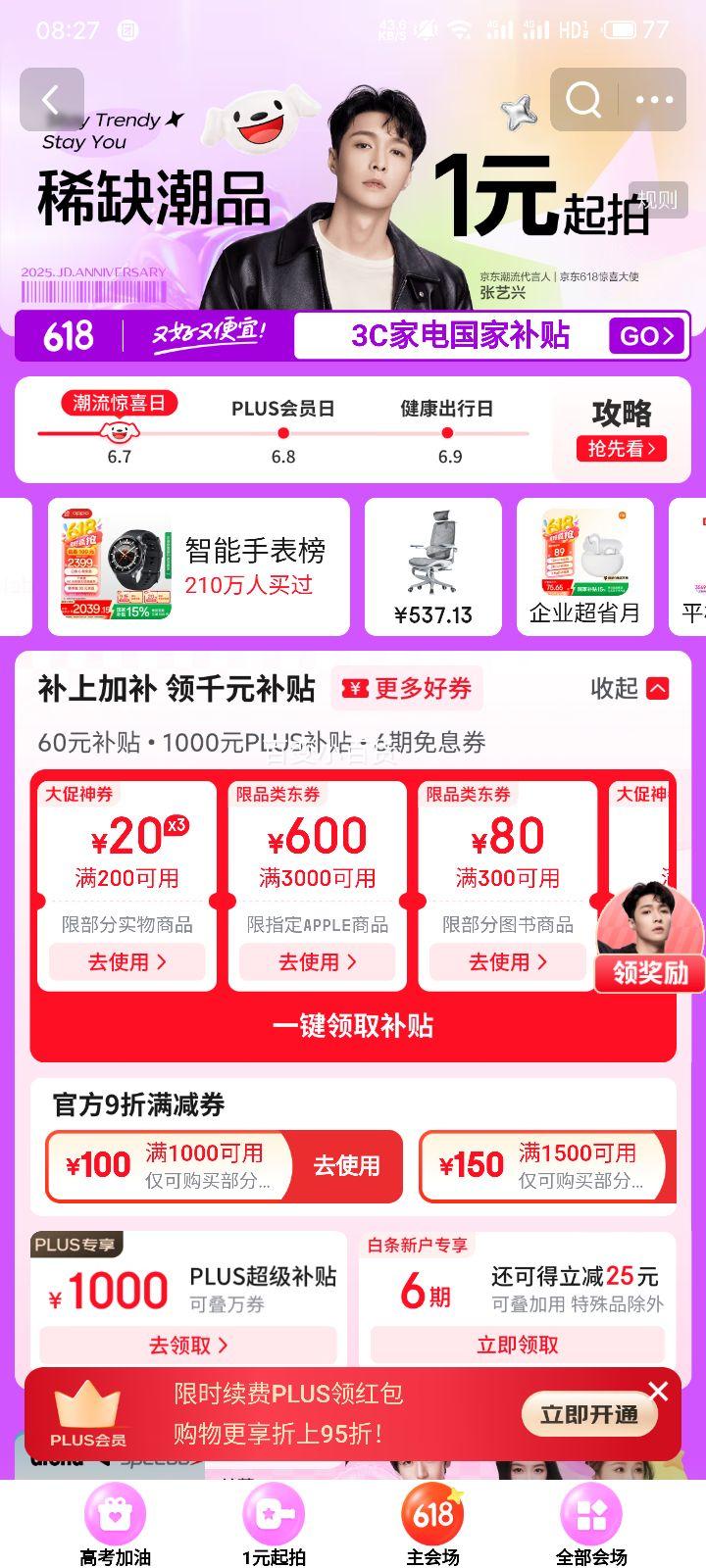Open the three-dot overflow menu
Image resolution: width=706 pixels, height=1568 pixels.
[x=654, y=99]
